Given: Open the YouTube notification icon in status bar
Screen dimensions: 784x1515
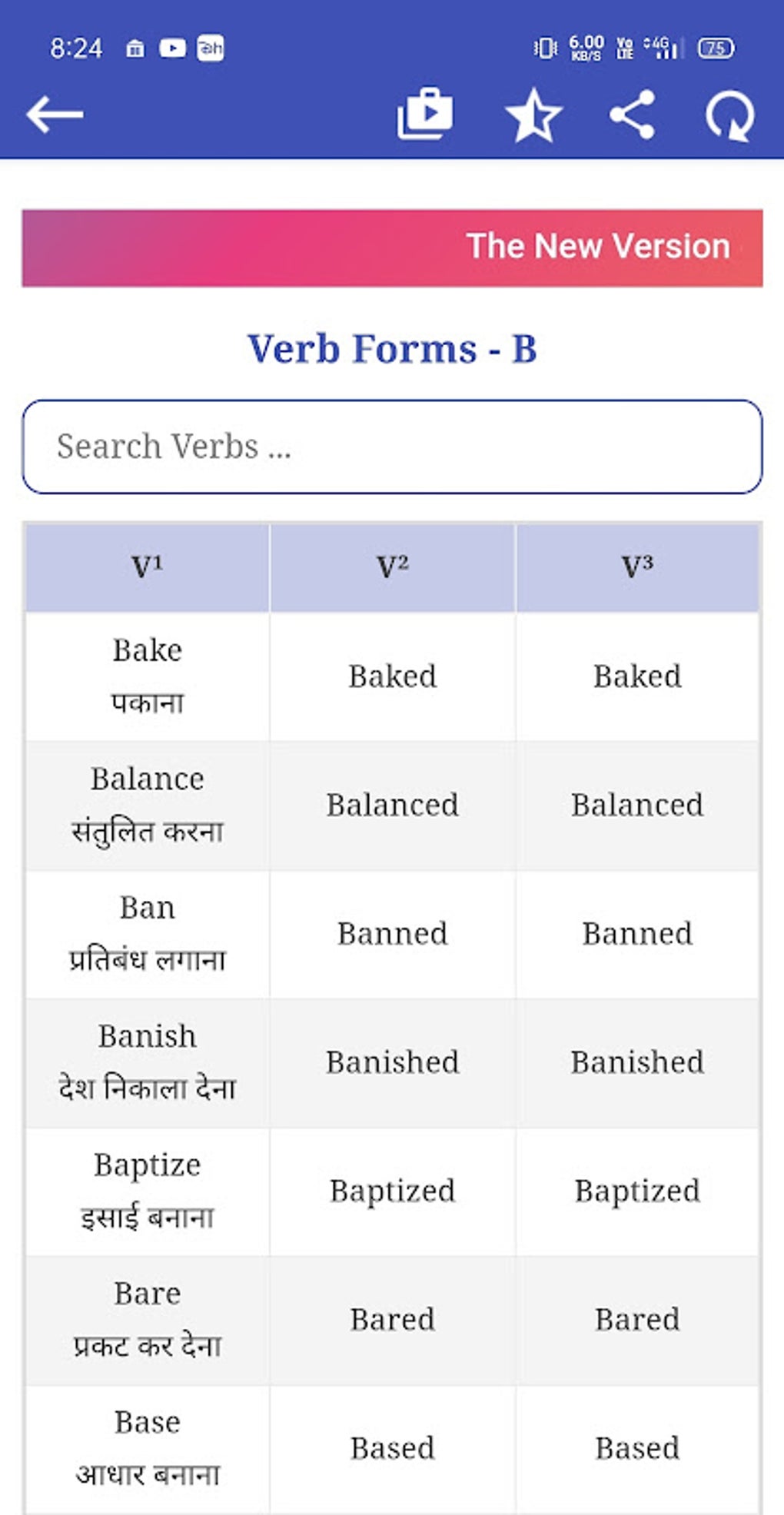Looking at the screenshot, I should tap(173, 48).
